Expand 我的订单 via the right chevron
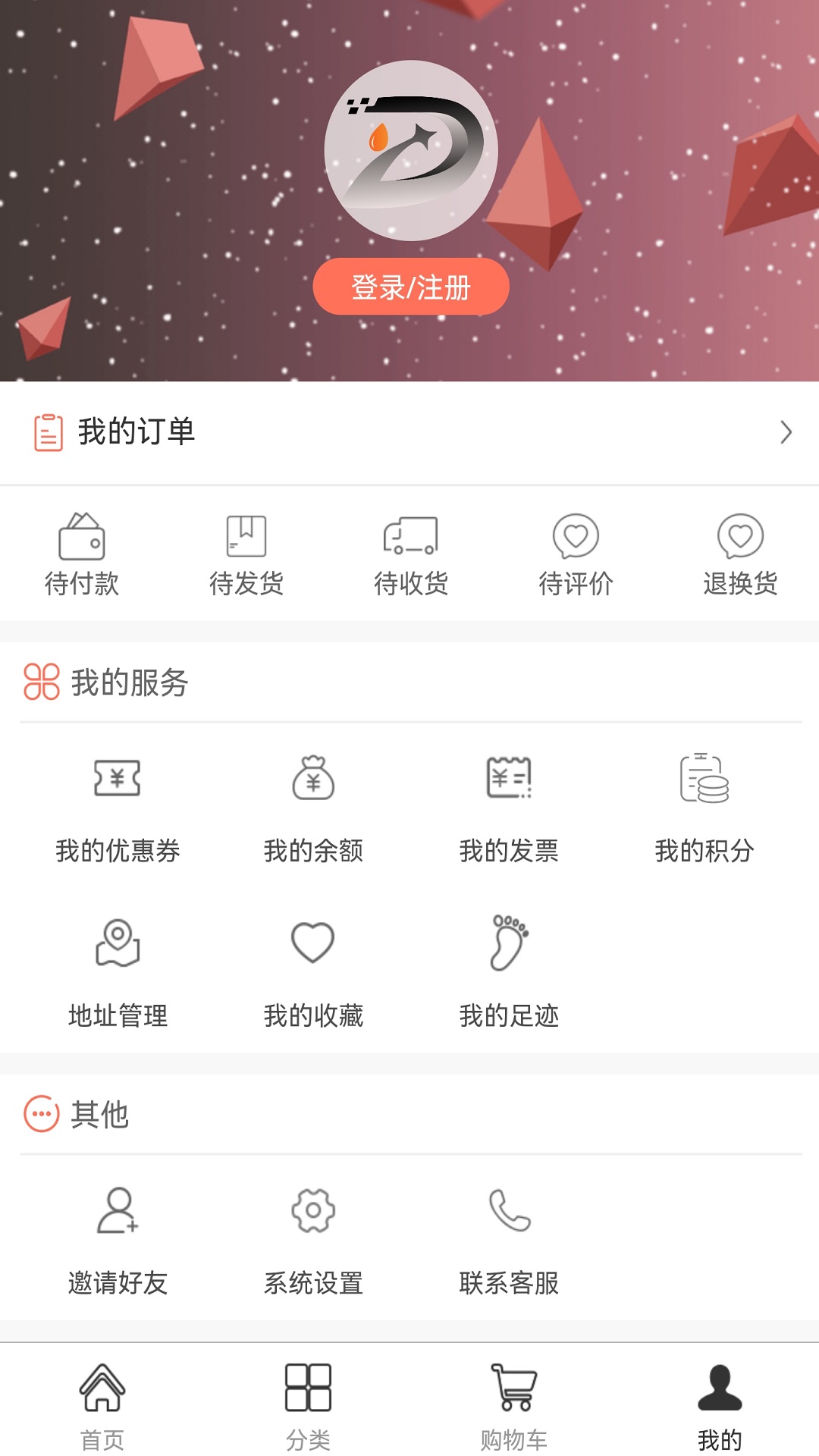Image resolution: width=819 pixels, height=1456 pixels. [784, 431]
